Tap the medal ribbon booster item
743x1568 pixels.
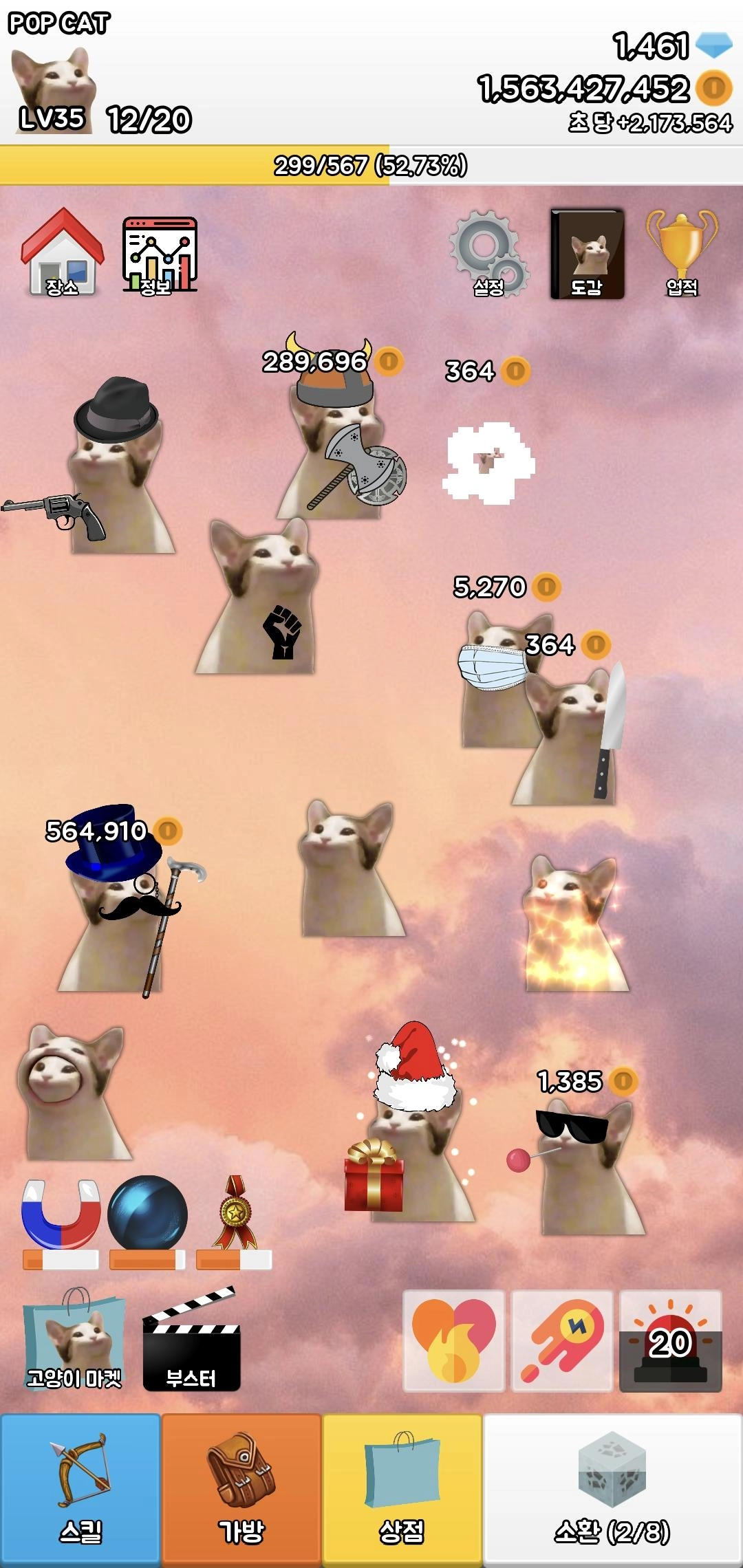tap(235, 1214)
